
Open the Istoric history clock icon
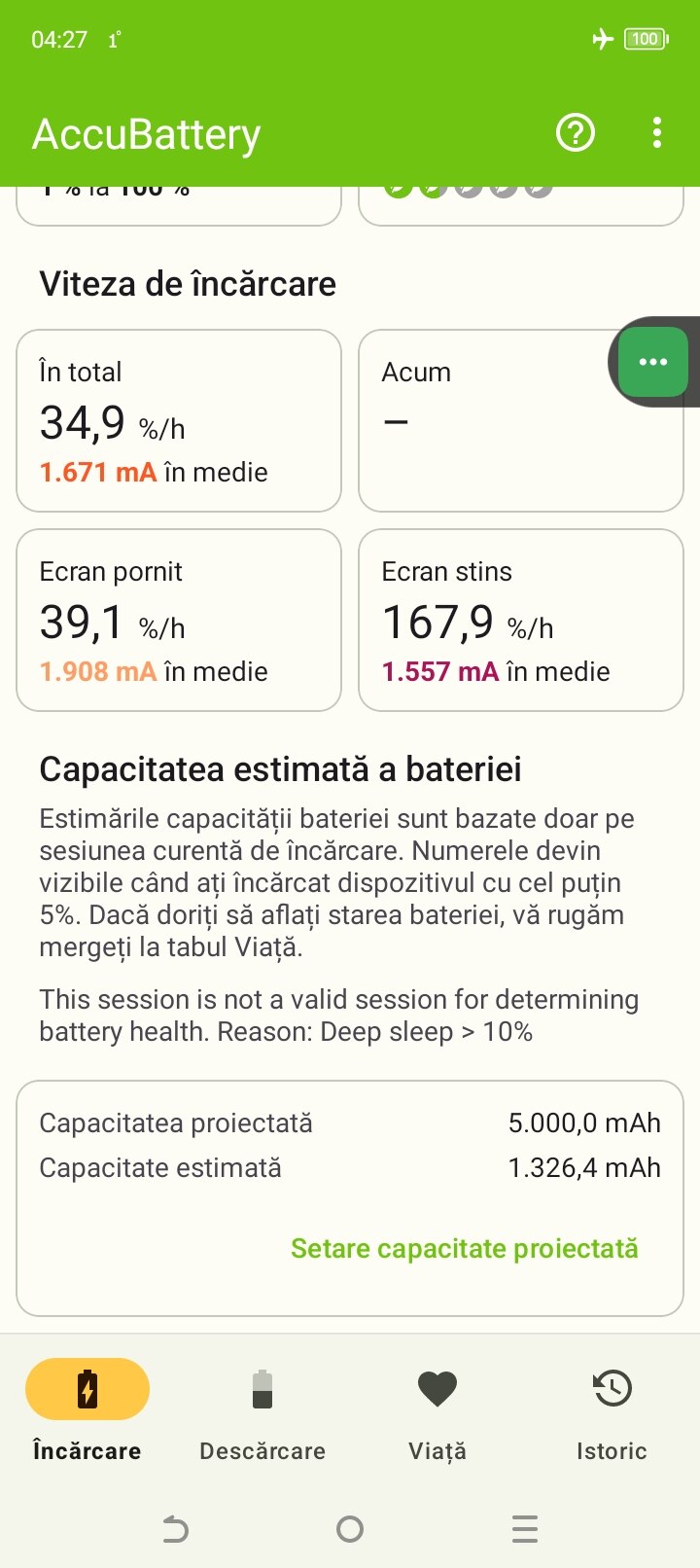point(612,1388)
